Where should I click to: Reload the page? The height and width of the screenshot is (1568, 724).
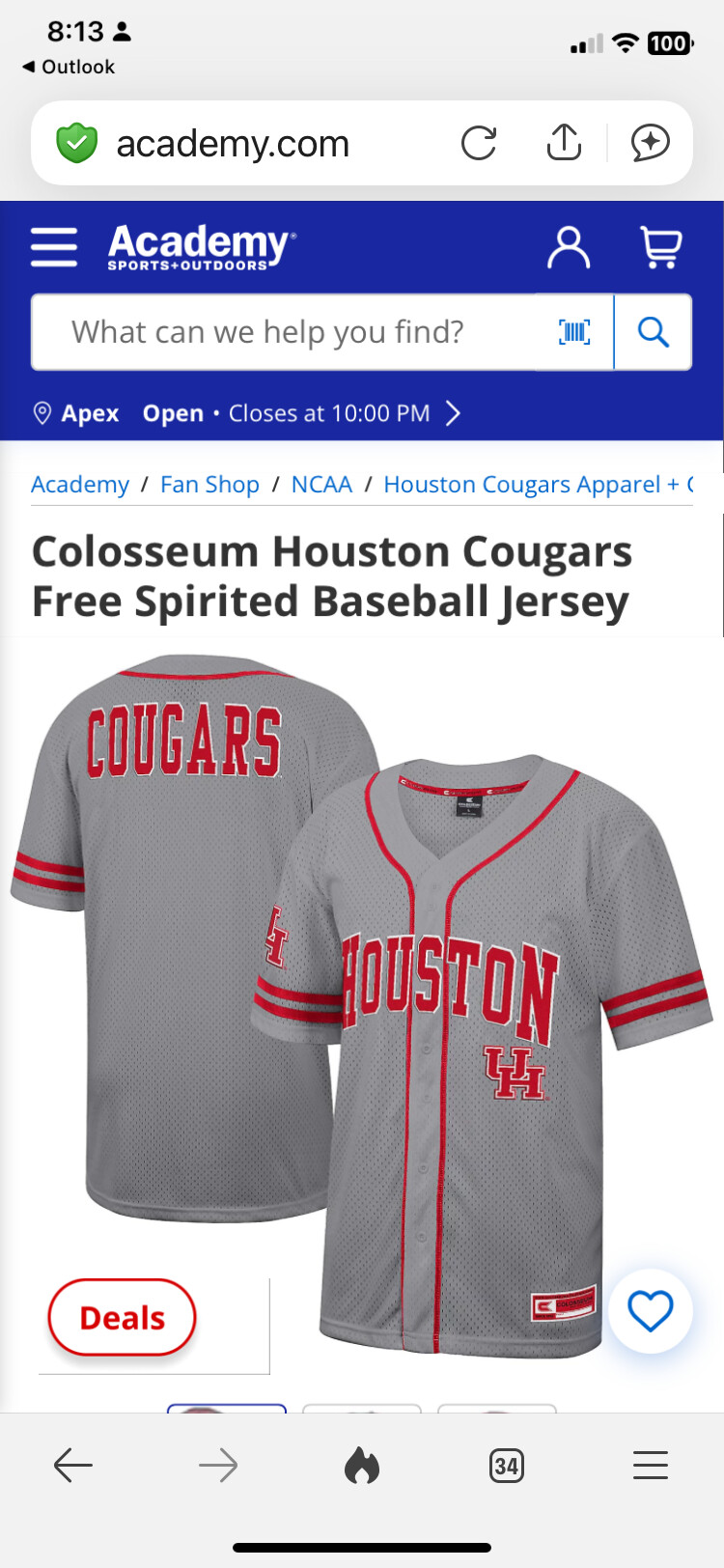point(479,144)
